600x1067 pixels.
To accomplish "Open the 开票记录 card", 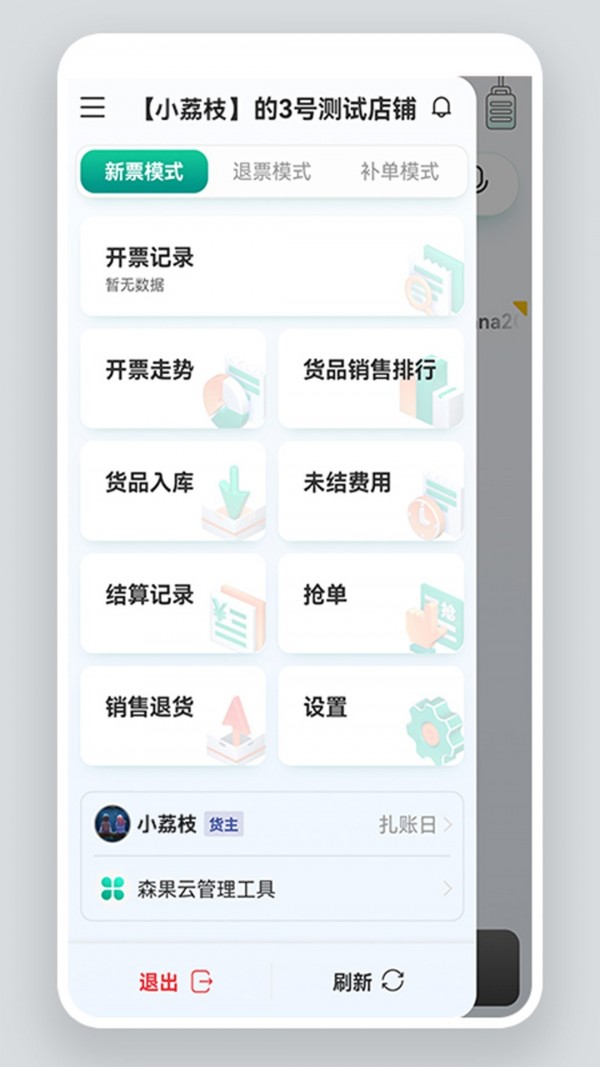I will 271,267.
